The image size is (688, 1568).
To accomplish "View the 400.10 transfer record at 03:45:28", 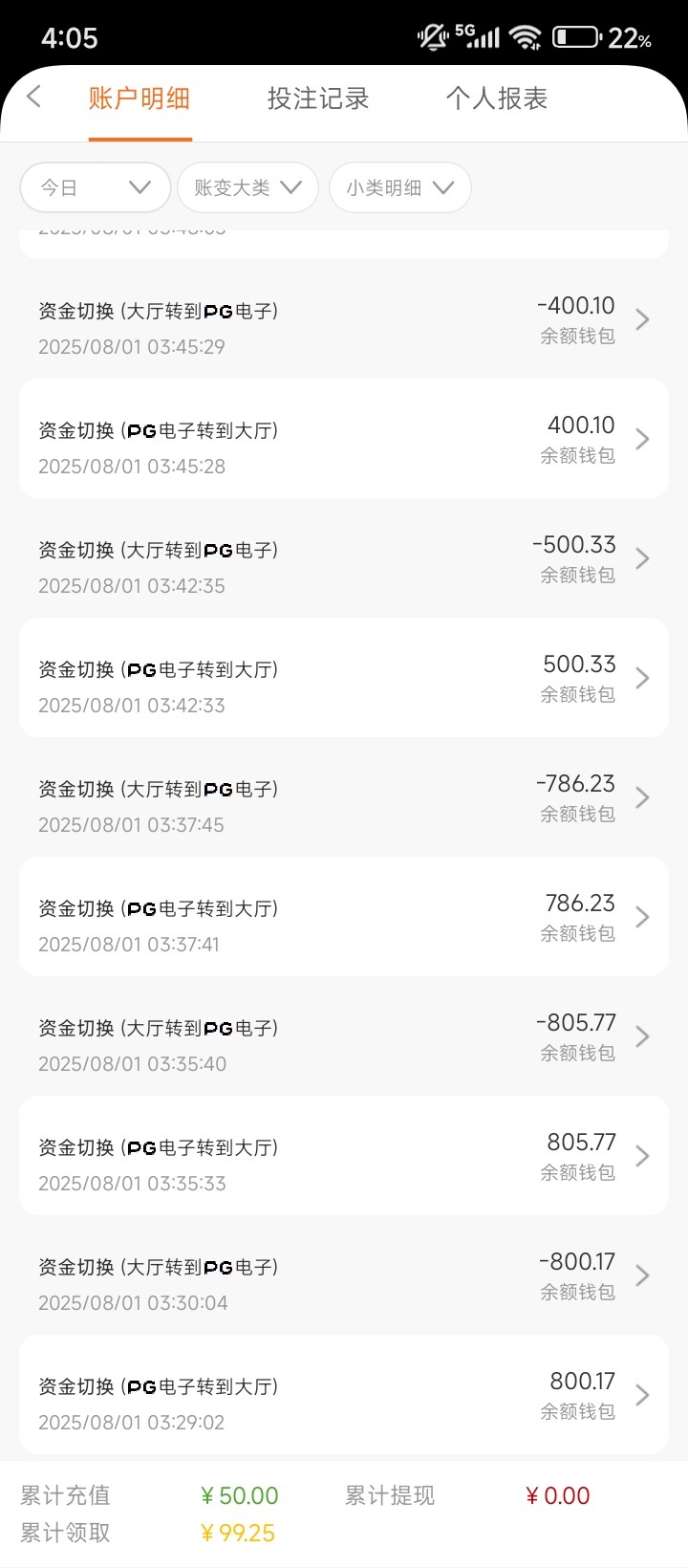I will 343,440.
